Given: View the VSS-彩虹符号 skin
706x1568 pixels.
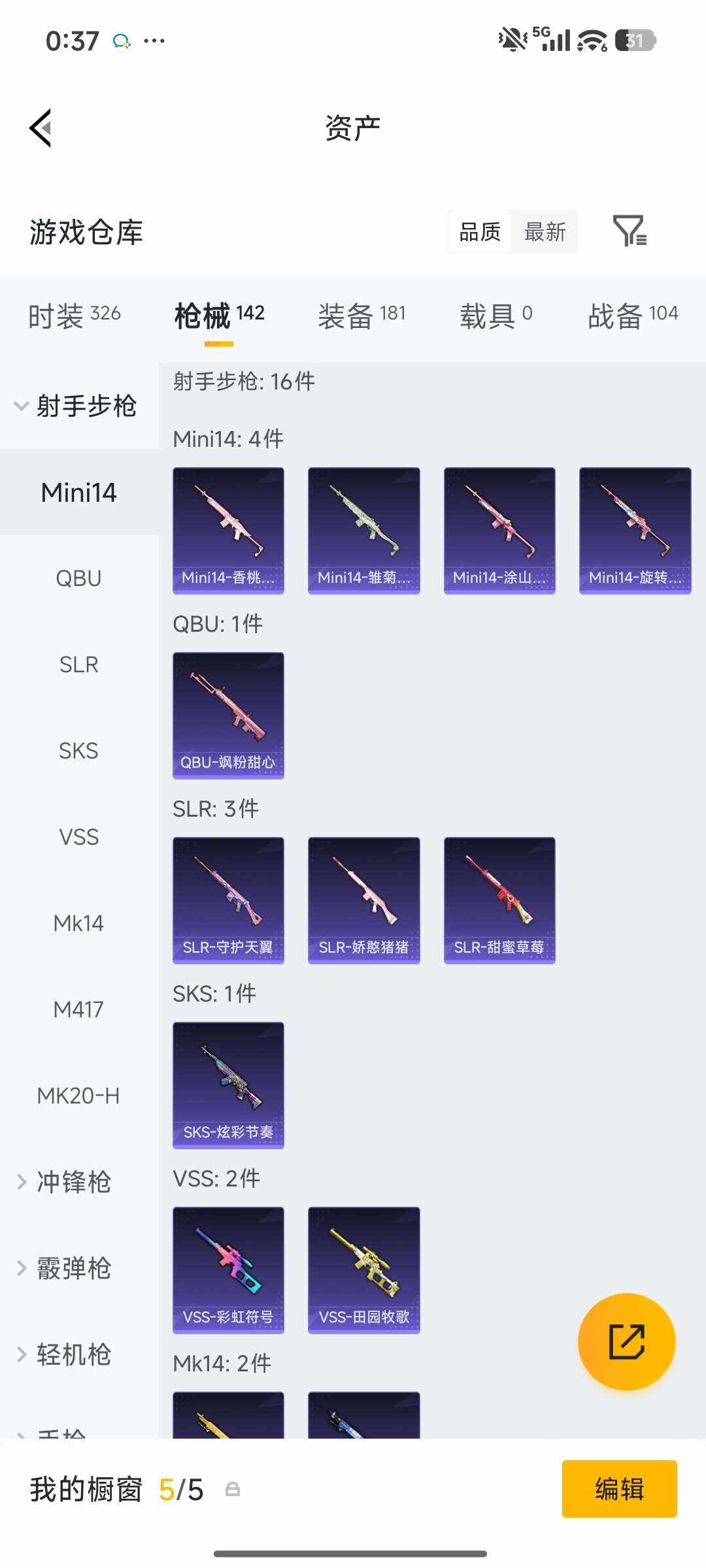Looking at the screenshot, I should pos(228,1270).
